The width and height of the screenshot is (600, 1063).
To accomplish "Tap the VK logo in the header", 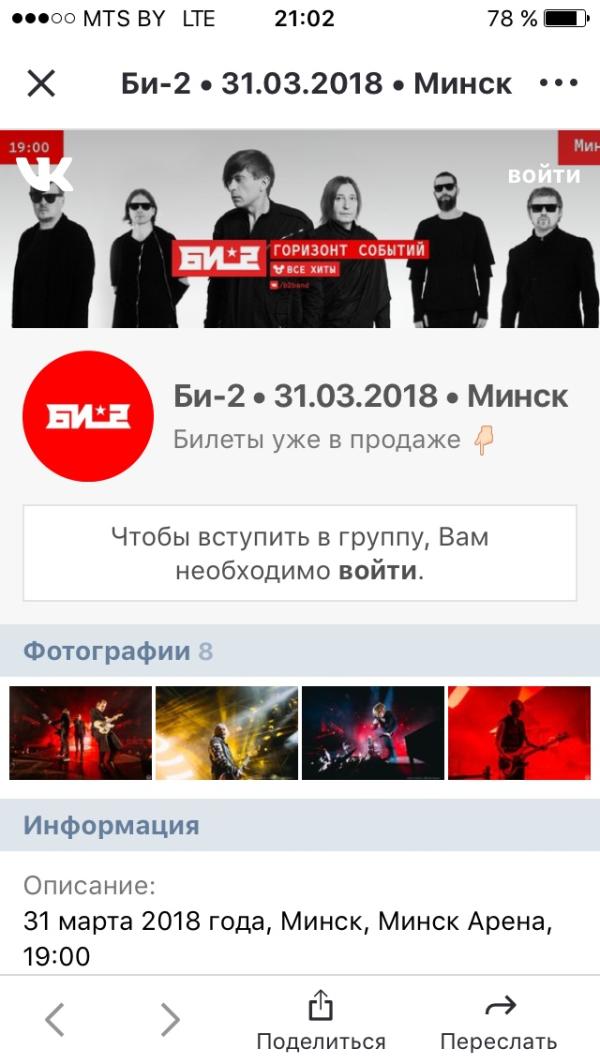I will 44,174.
